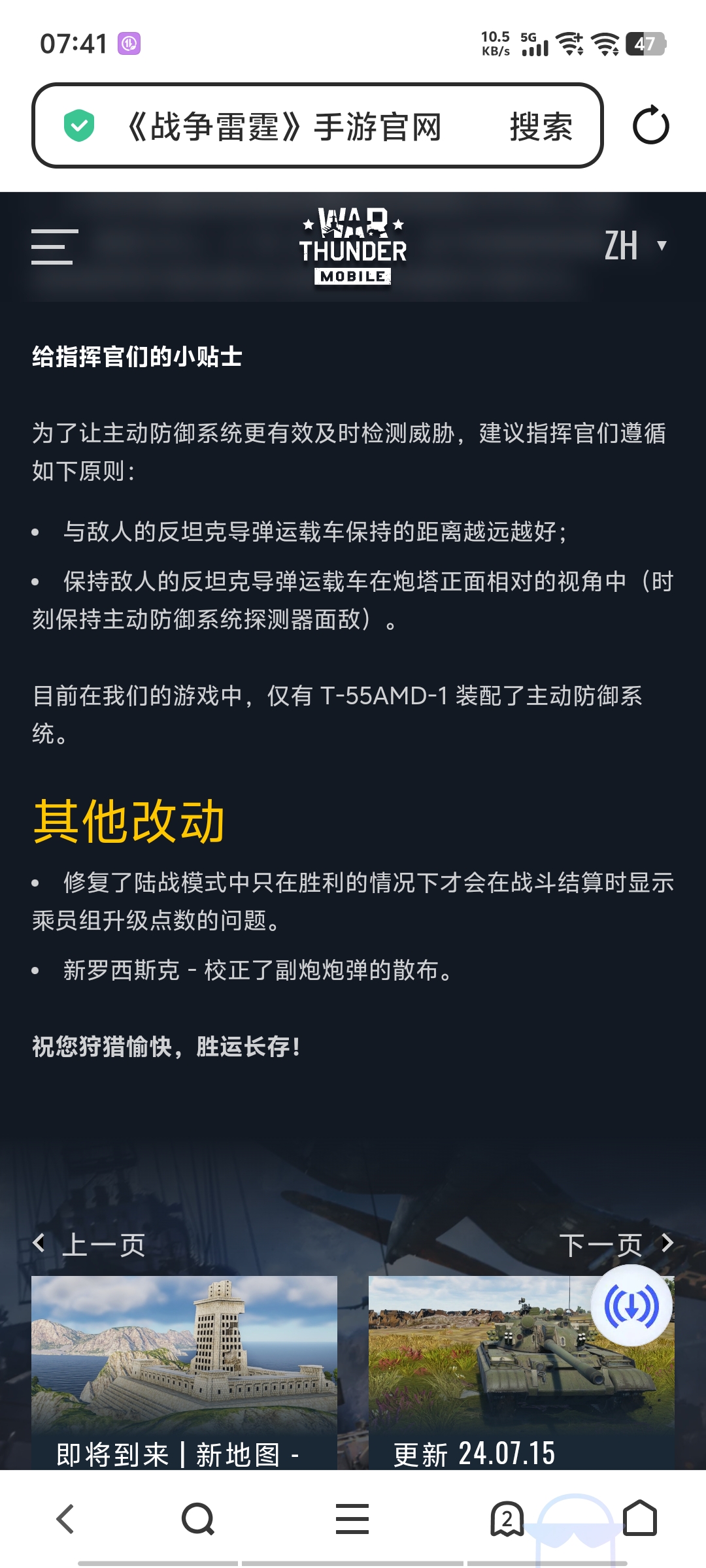Go to the War Thunder Mobile homepage via the logo
Viewport: 706px width, 1568px height.
click(x=352, y=246)
